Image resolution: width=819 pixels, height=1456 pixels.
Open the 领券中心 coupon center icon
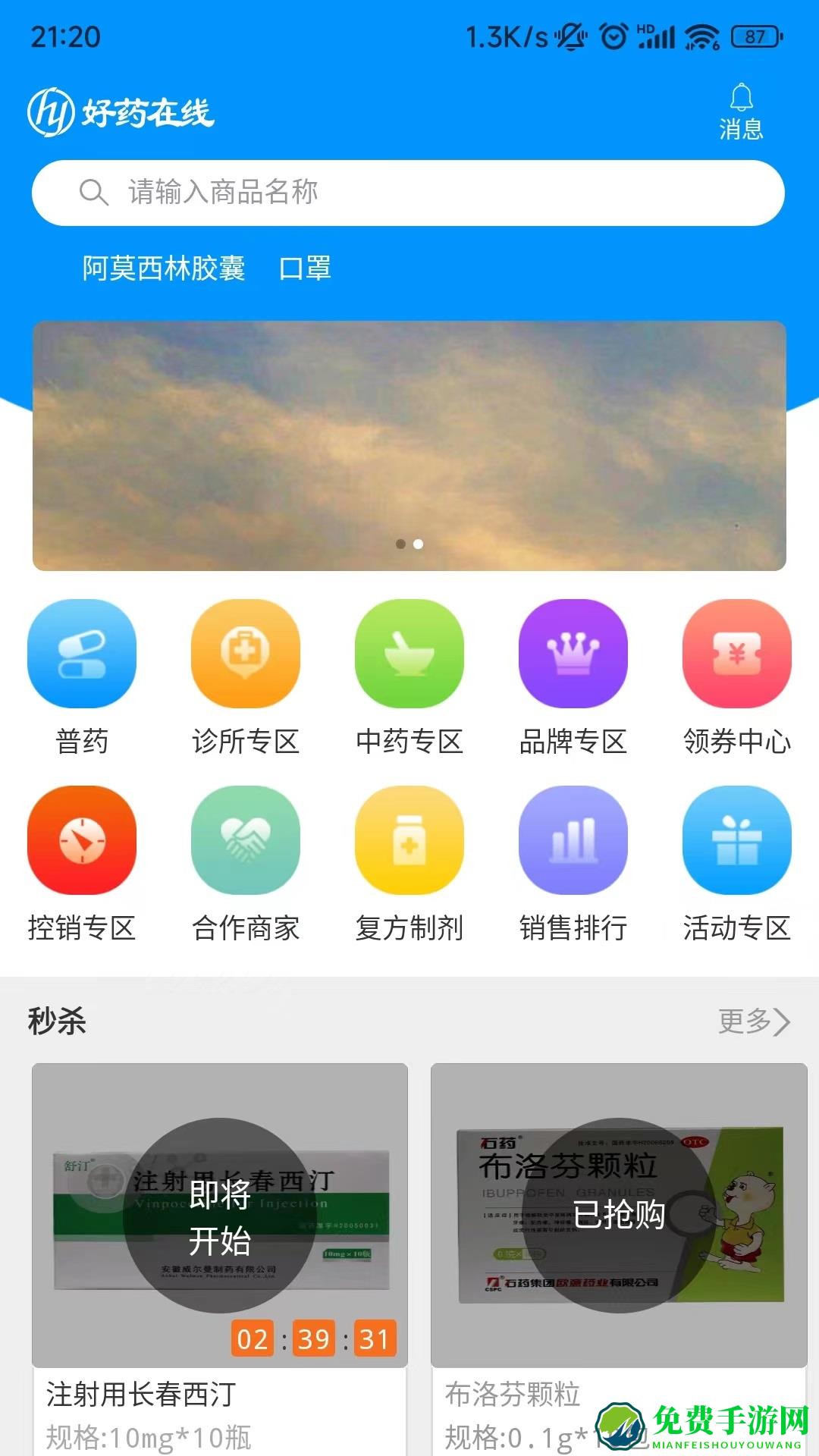[x=737, y=654]
